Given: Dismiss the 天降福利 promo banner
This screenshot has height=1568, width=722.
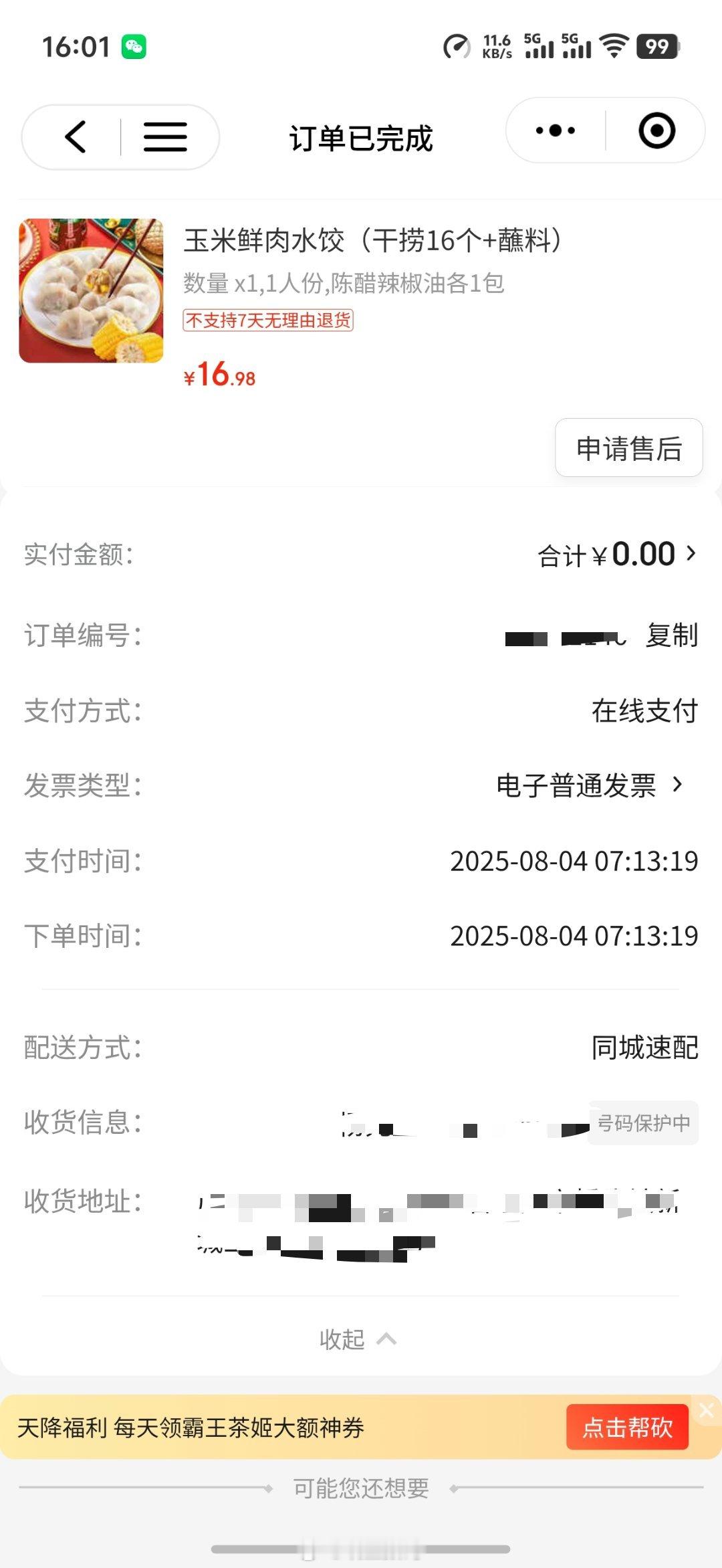Looking at the screenshot, I should 706,1411.
